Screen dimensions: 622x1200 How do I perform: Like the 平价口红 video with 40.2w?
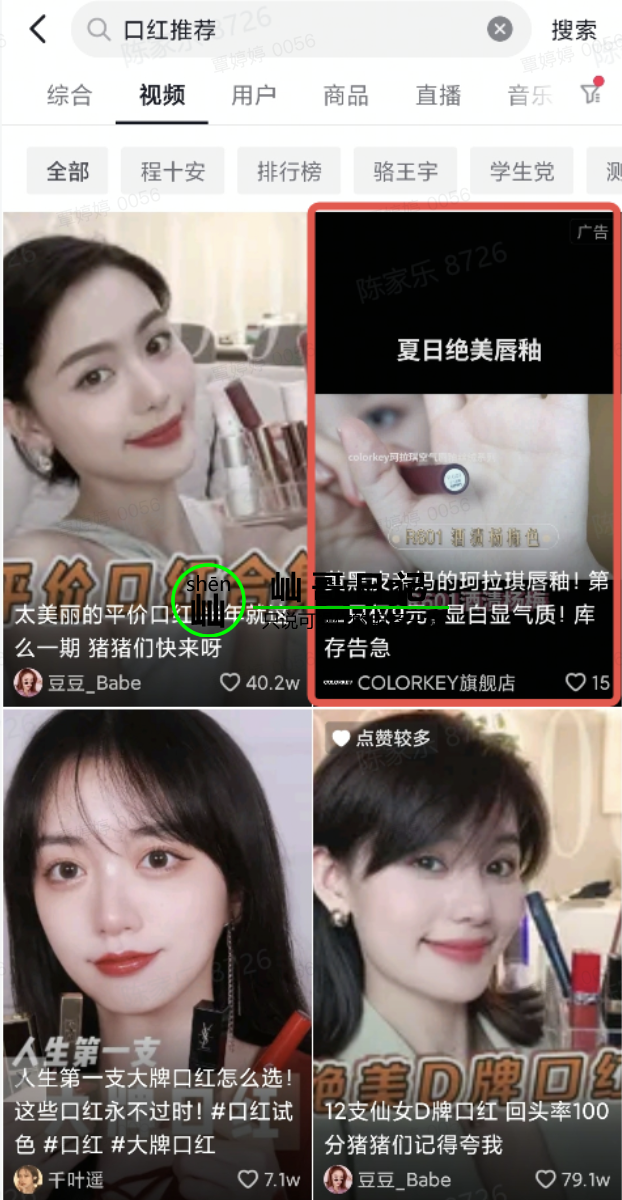(231, 683)
